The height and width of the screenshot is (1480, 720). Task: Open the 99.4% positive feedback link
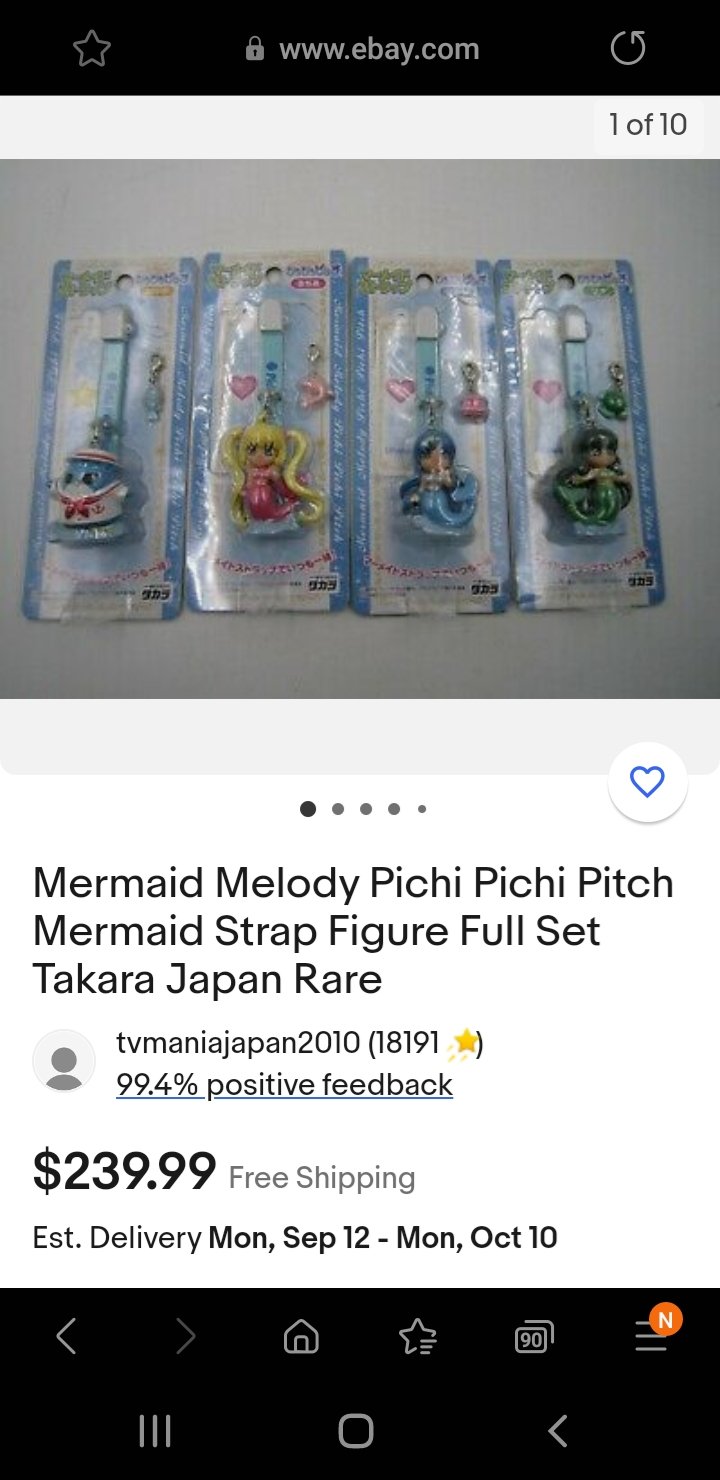[x=284, y=1085]
